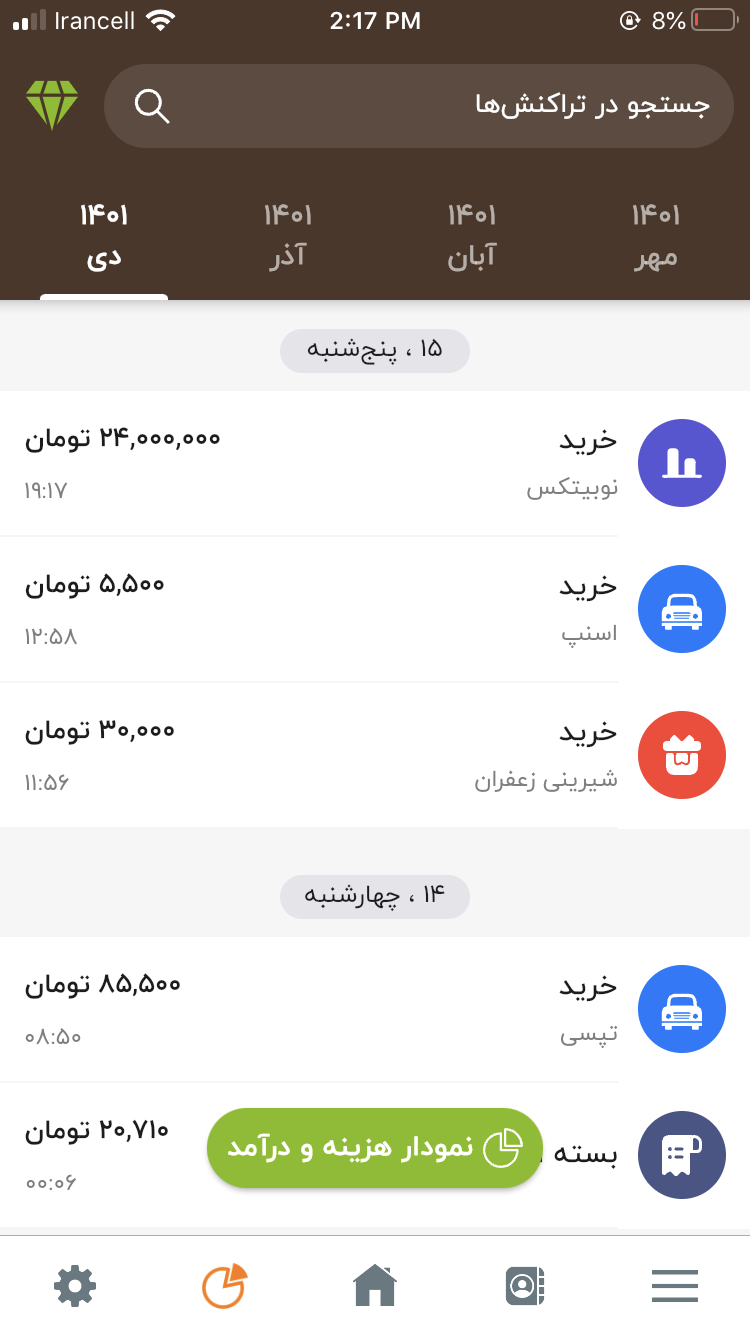Open the اسنپ purchase of ۵,۵۰۰ تومان
750x1334 pixels.
(x=375, y=609)
